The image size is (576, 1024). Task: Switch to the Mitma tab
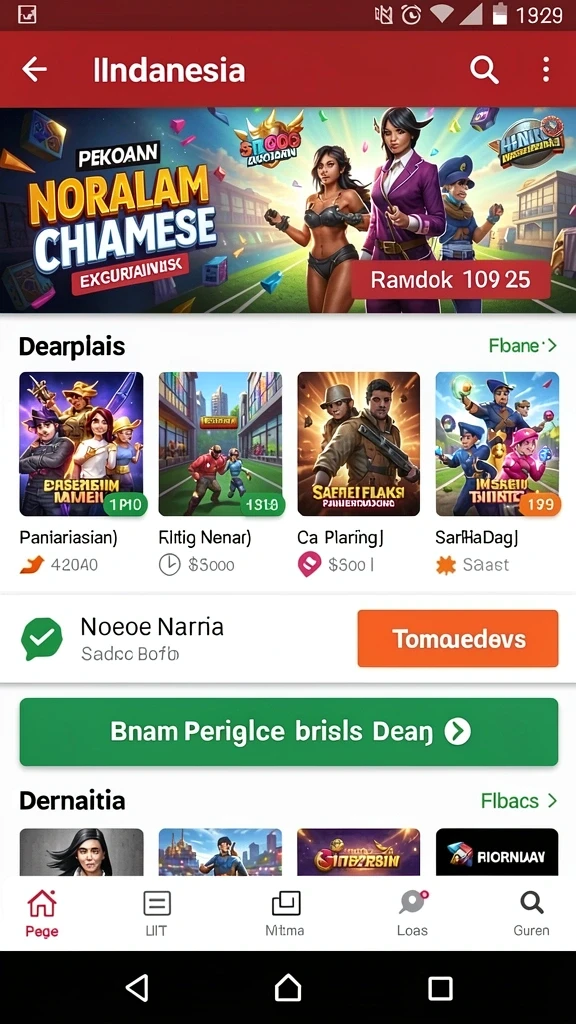click(285, 914)
